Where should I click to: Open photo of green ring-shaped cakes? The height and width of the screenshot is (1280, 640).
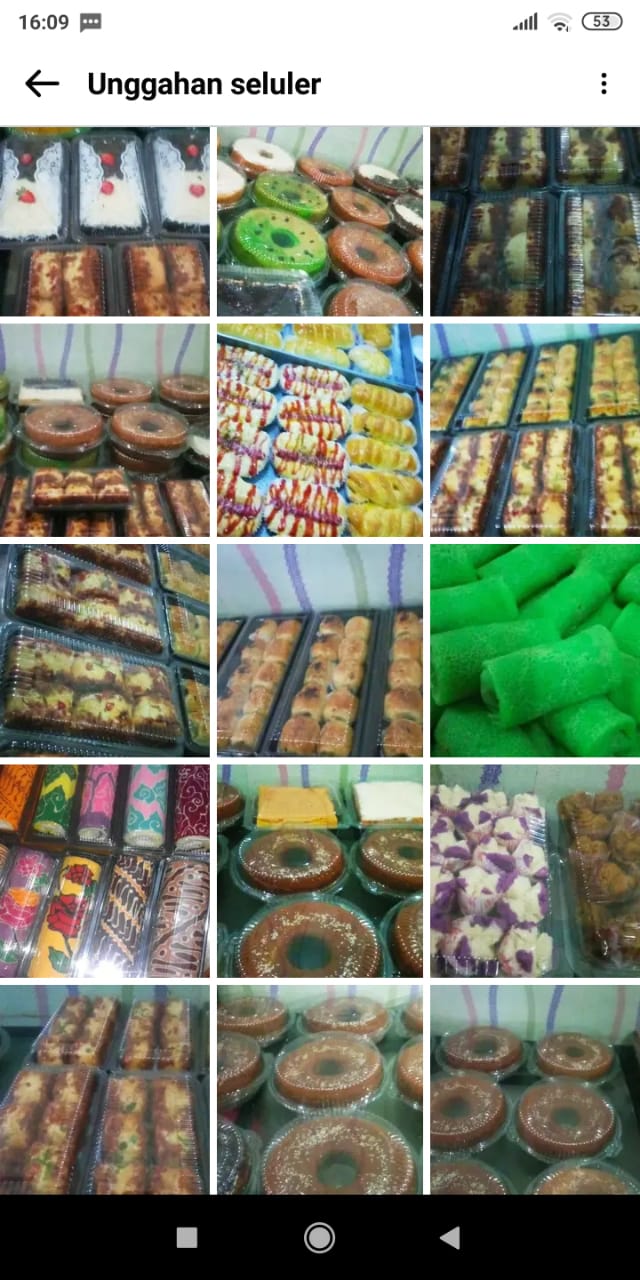pos(319,221)
